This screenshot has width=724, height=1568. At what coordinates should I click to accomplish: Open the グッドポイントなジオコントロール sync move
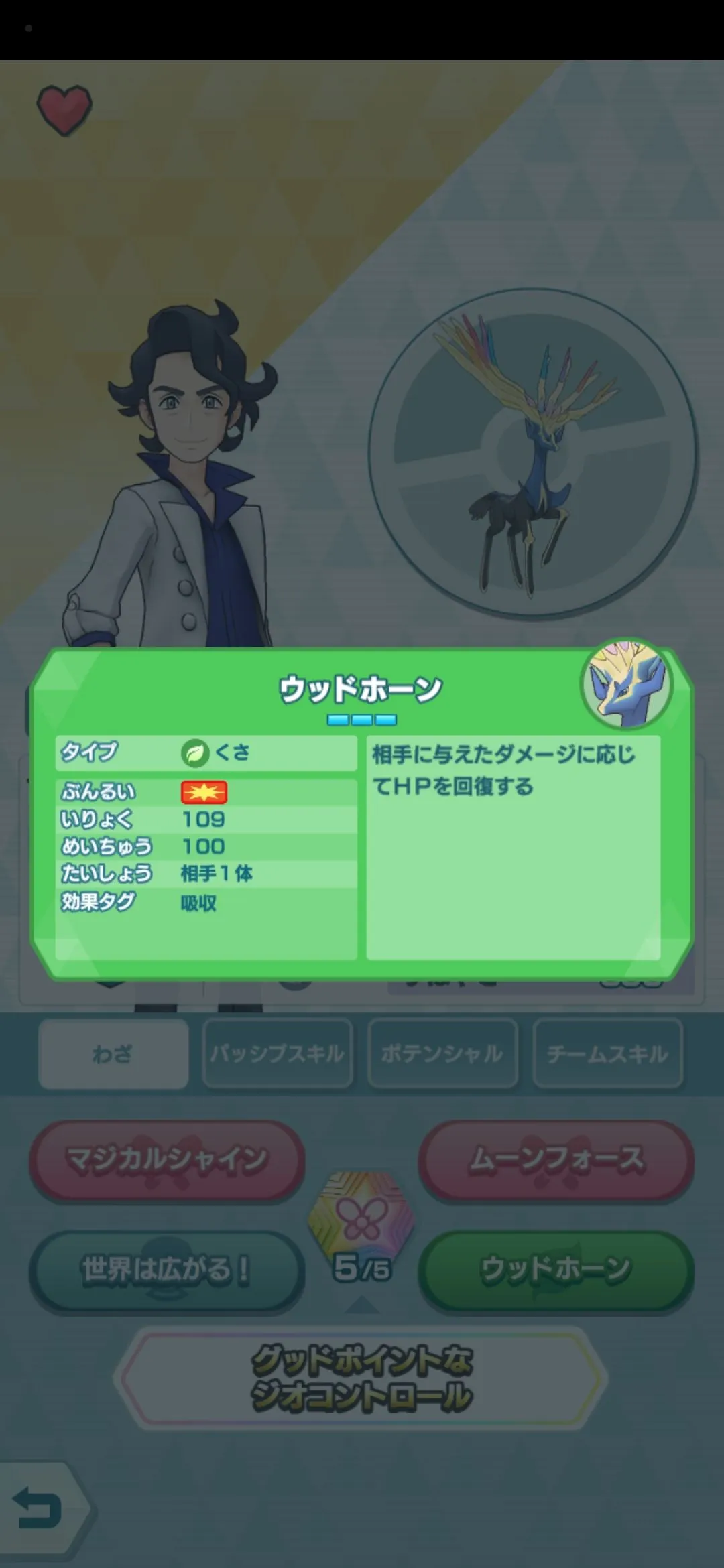362,1379
